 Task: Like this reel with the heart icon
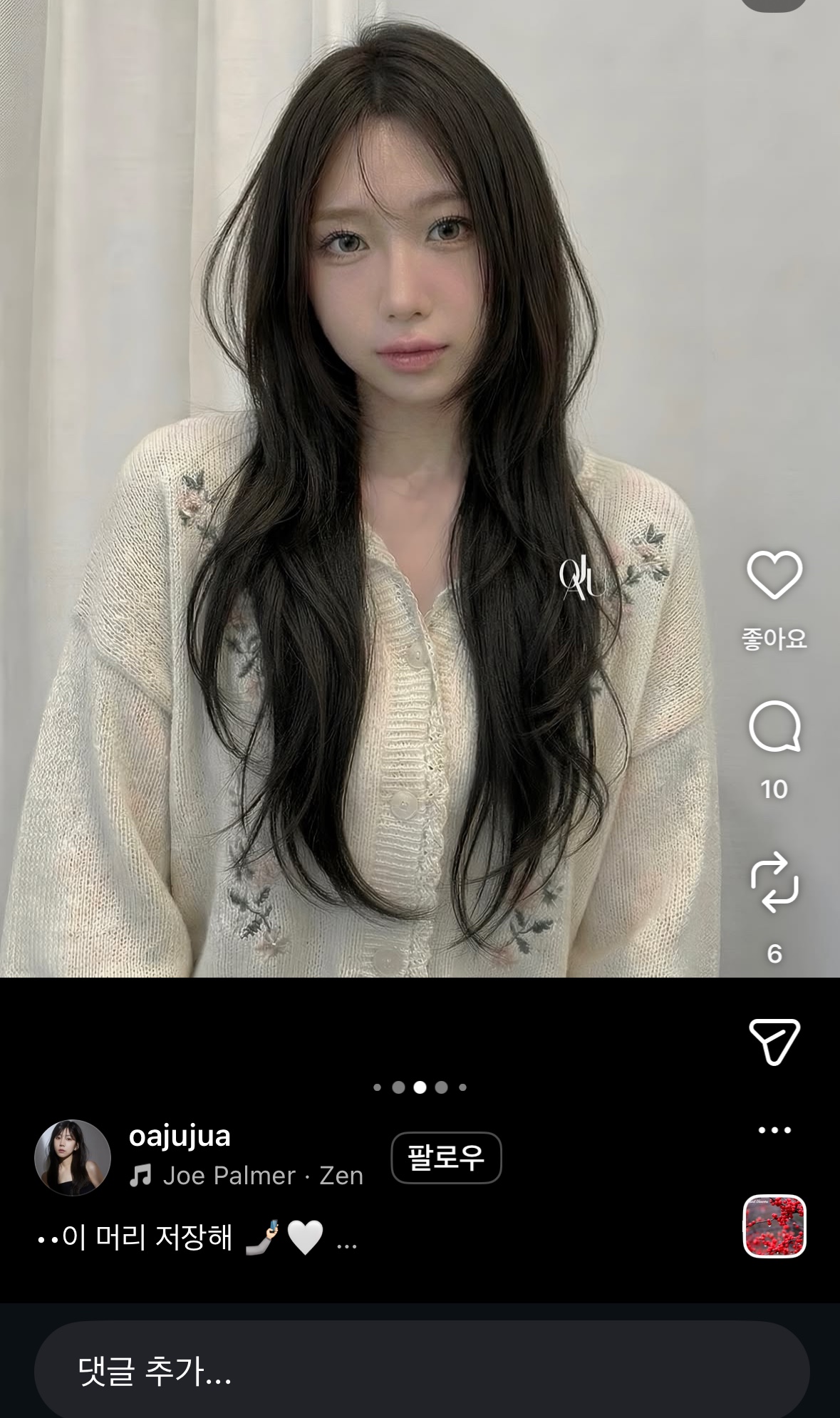click(x=774, y=574)
